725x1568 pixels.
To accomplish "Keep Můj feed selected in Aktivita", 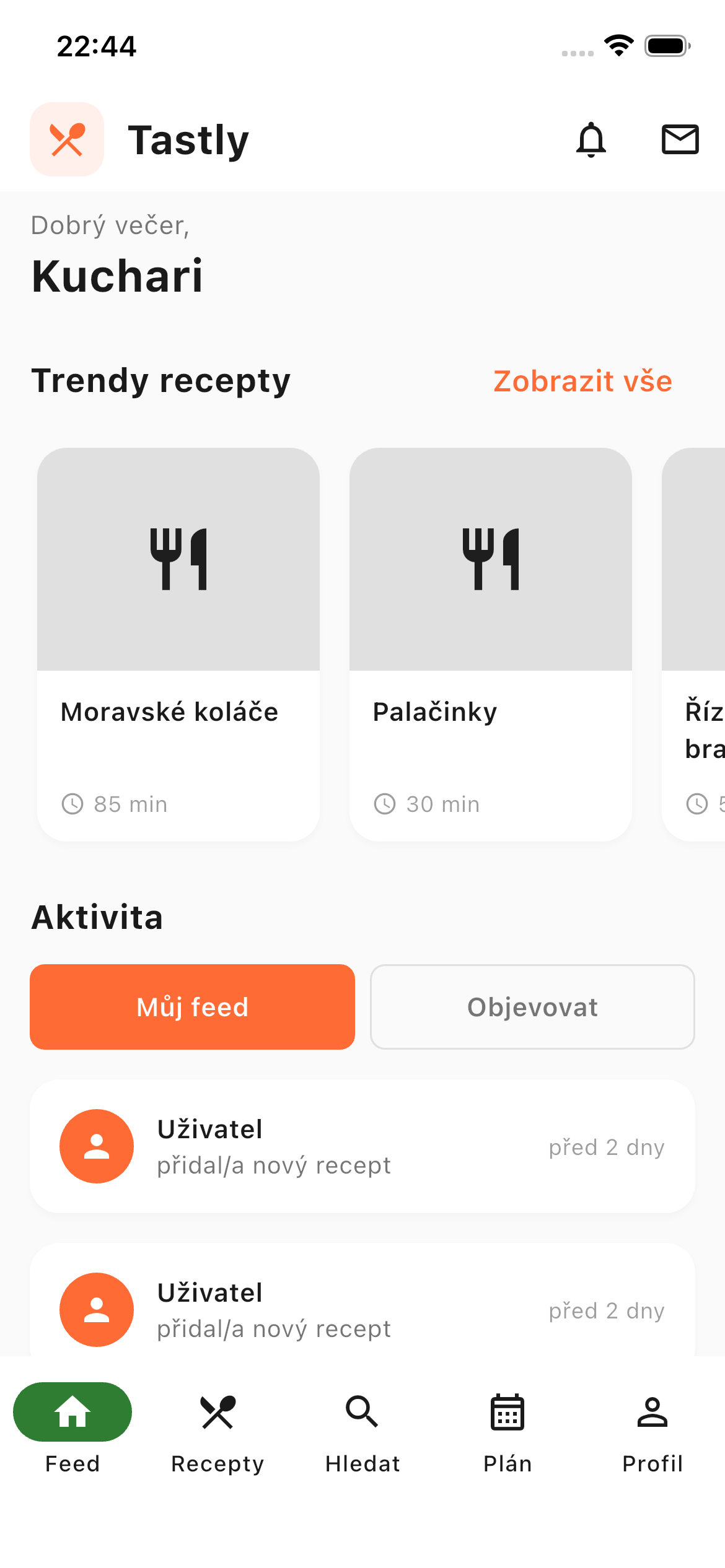I will (x=192, y=1007).
